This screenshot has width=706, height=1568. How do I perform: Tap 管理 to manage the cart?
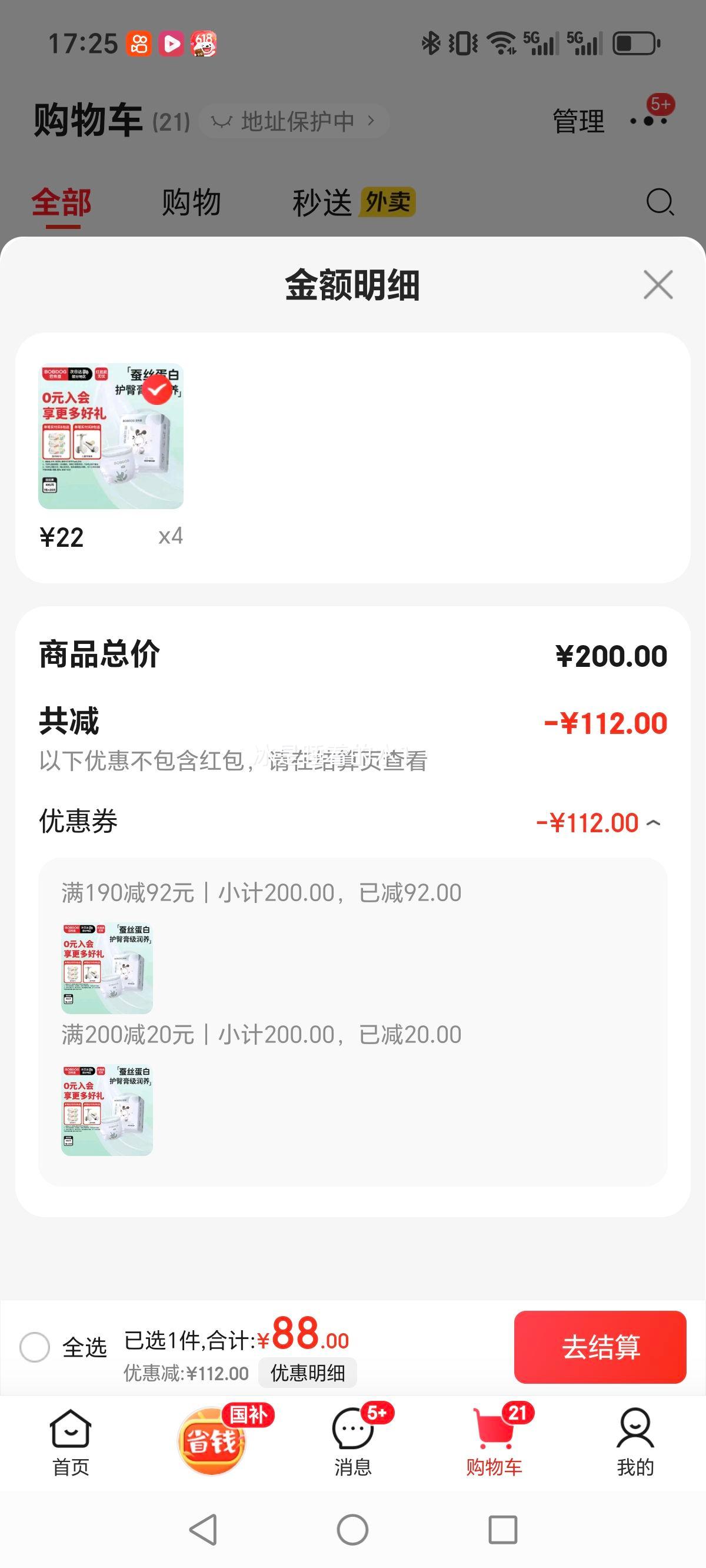(x=577, y=121)
